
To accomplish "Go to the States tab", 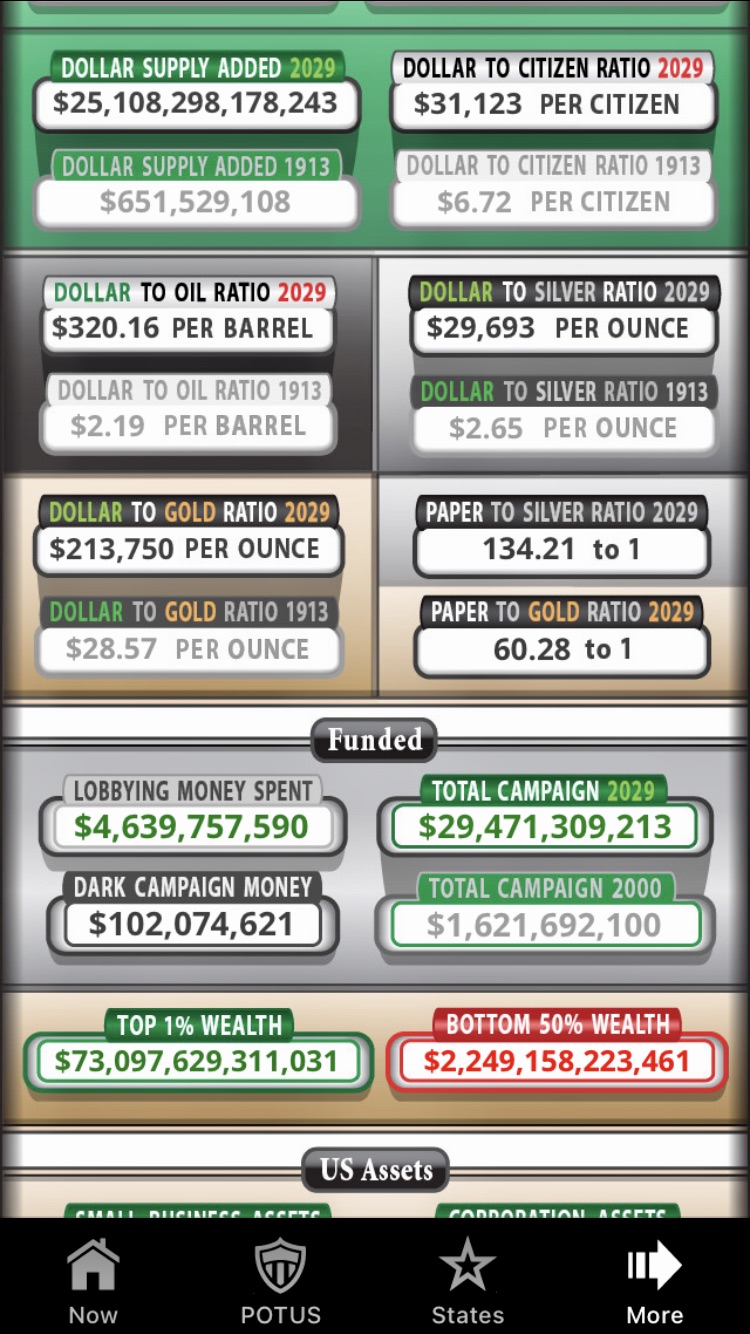I will (x=468, y=1277).
